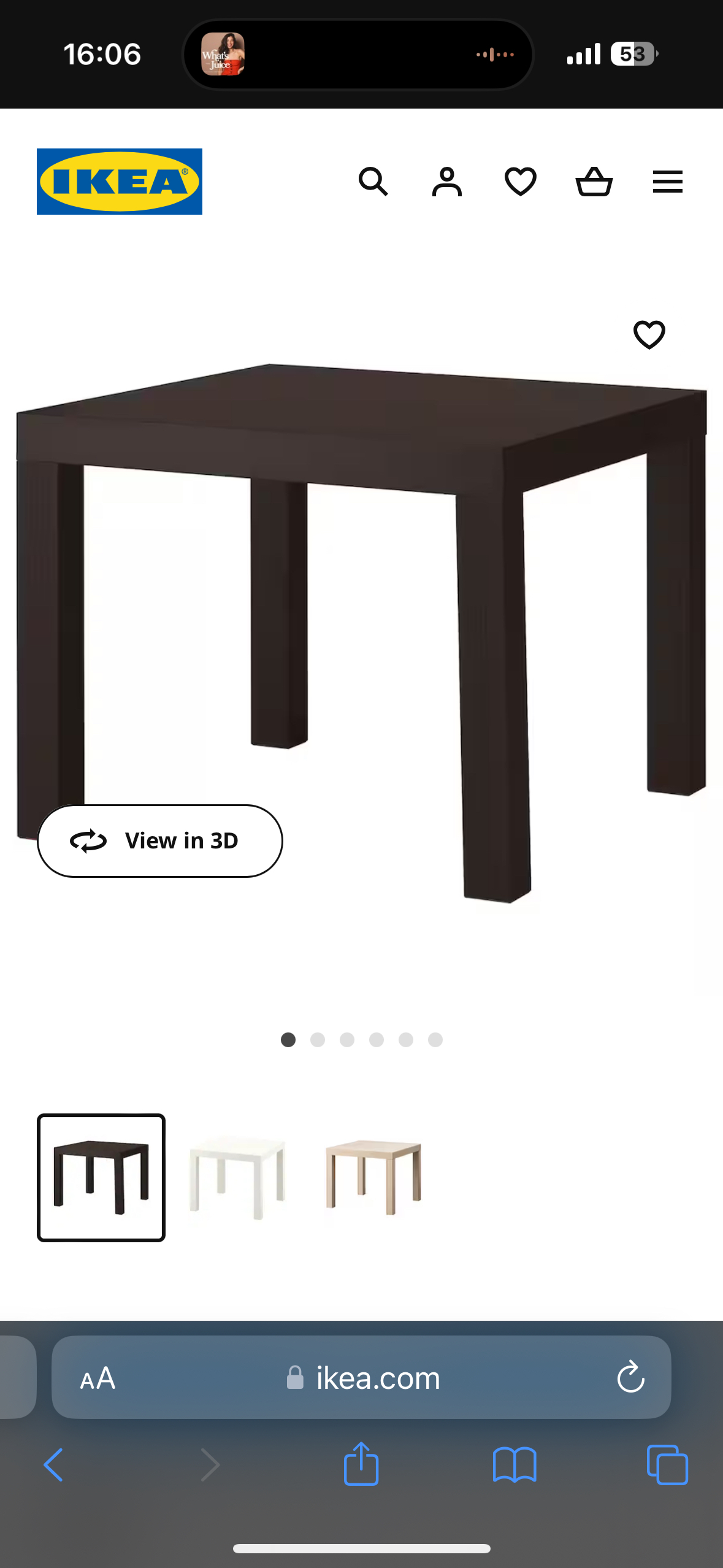Reload the page

click(x=630, y=1378)
